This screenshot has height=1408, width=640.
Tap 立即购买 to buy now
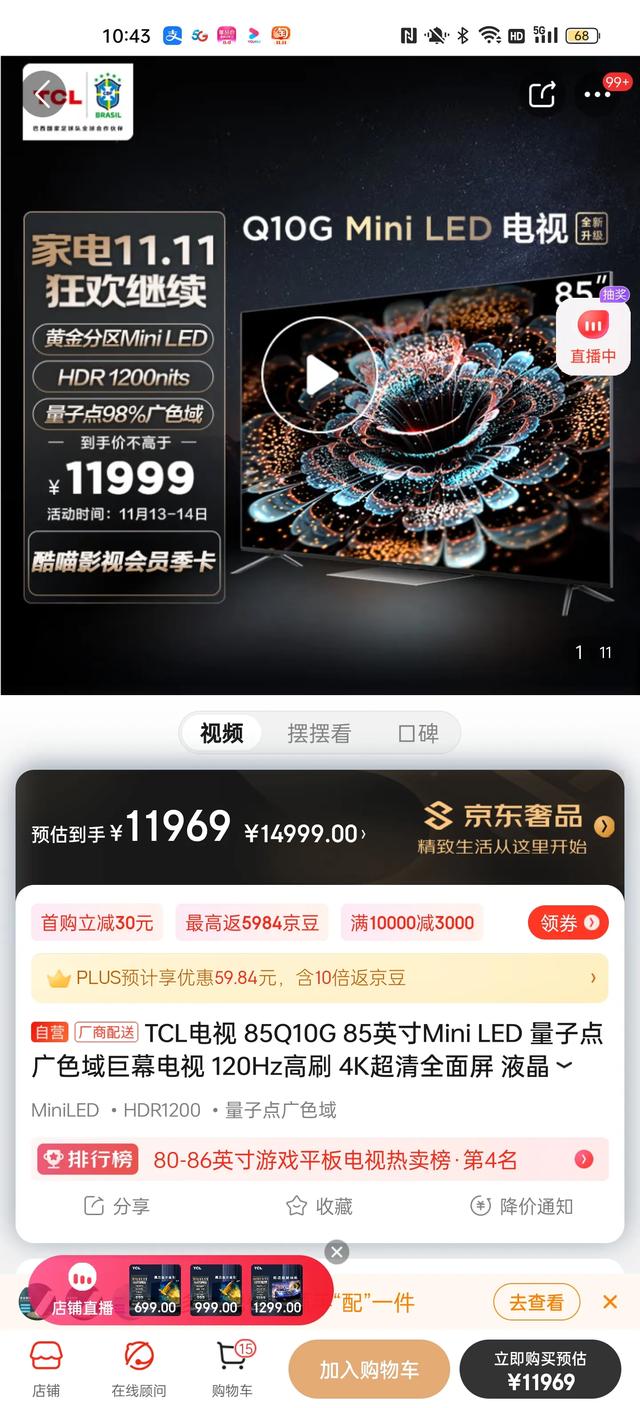tap(540, 1369)
